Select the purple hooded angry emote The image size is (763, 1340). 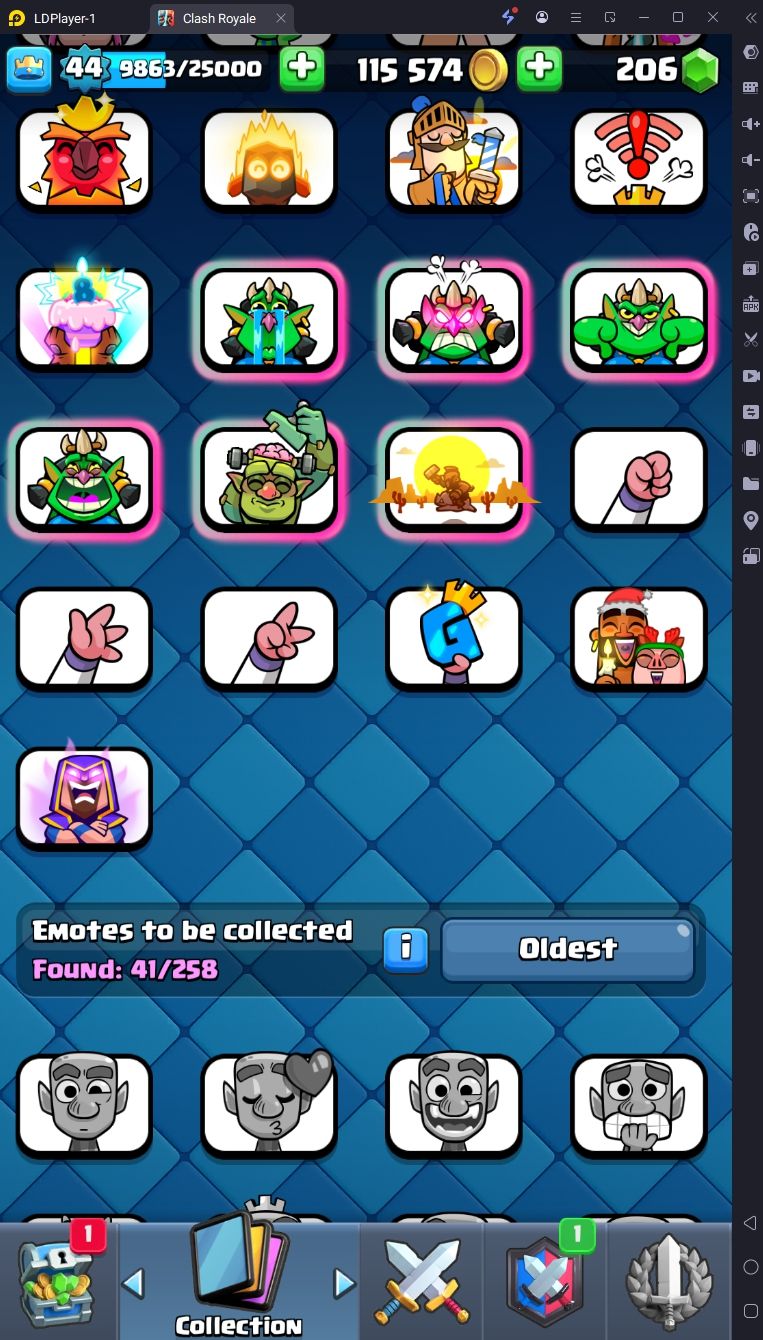click(84, 797)
